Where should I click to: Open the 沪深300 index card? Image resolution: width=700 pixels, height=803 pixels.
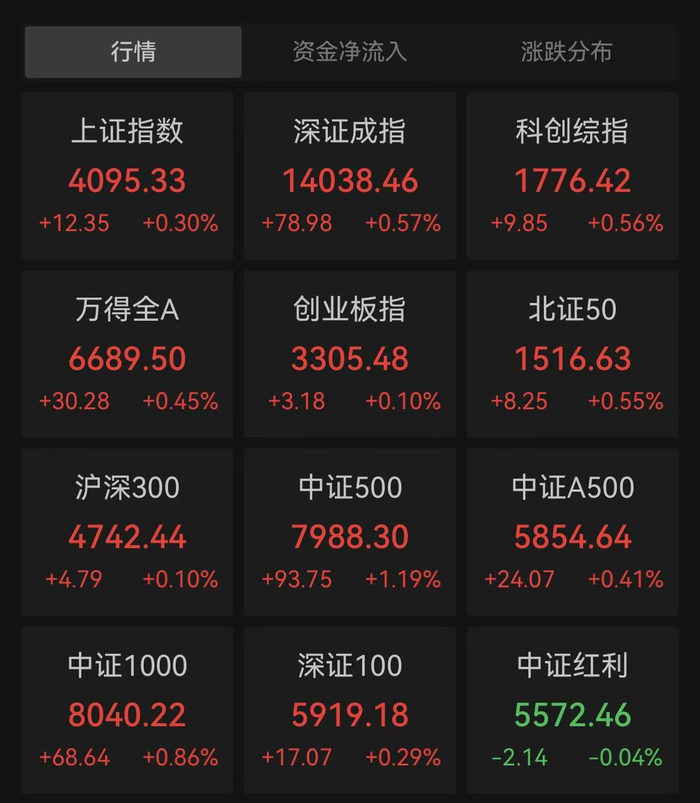pyautogui.click(x=127, y=533)
